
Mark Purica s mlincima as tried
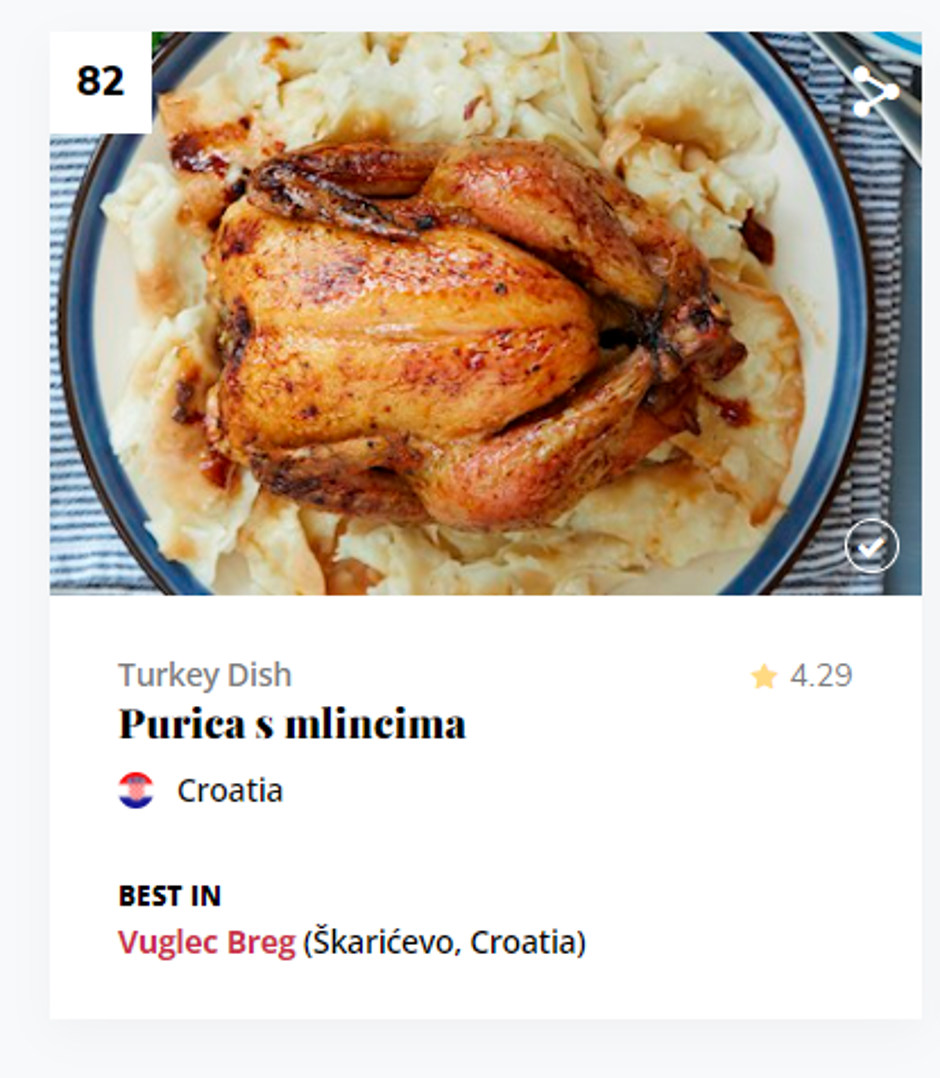pos(871,547)
